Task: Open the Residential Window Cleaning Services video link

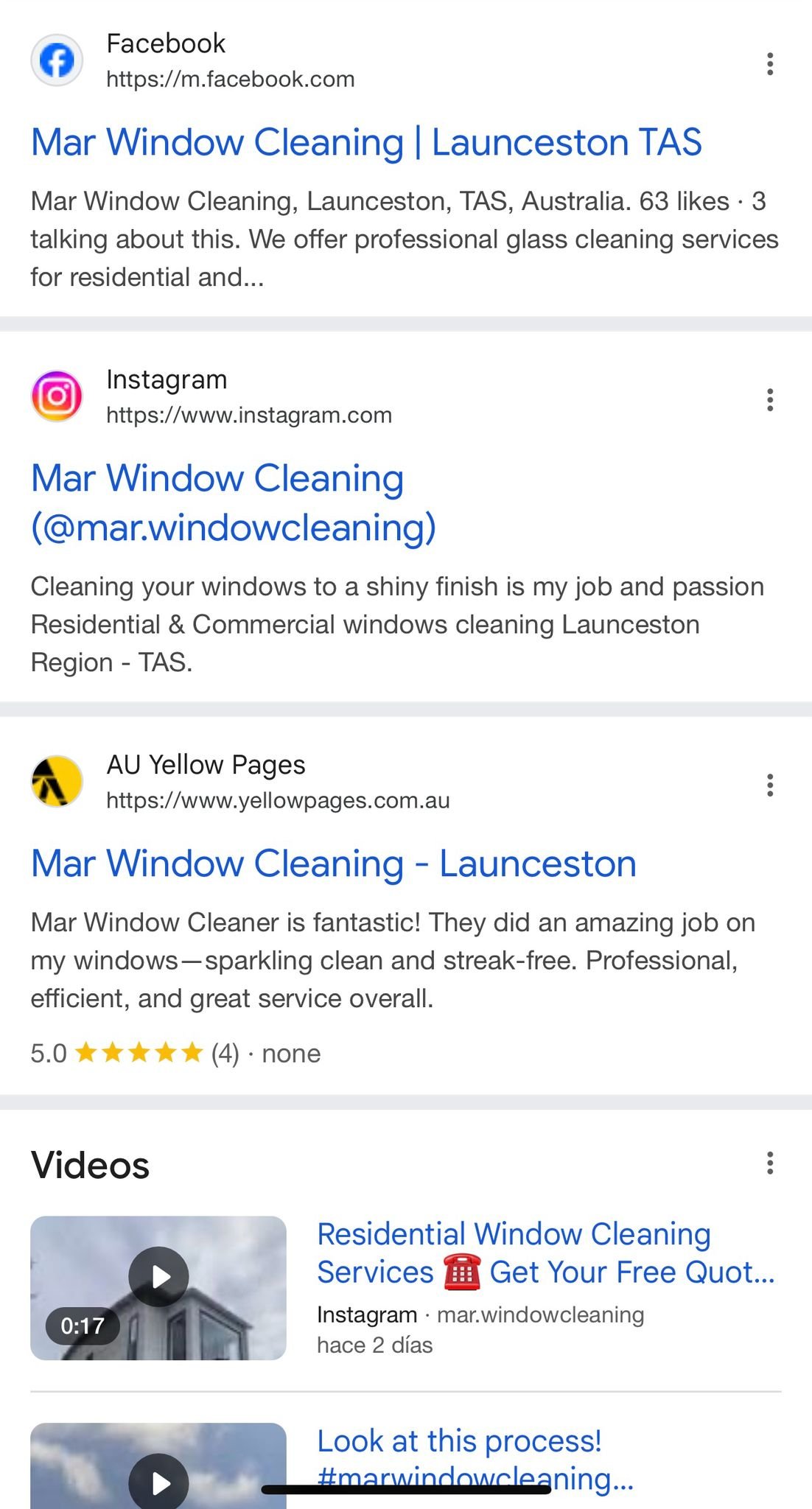Action: tap(546, 1253)
